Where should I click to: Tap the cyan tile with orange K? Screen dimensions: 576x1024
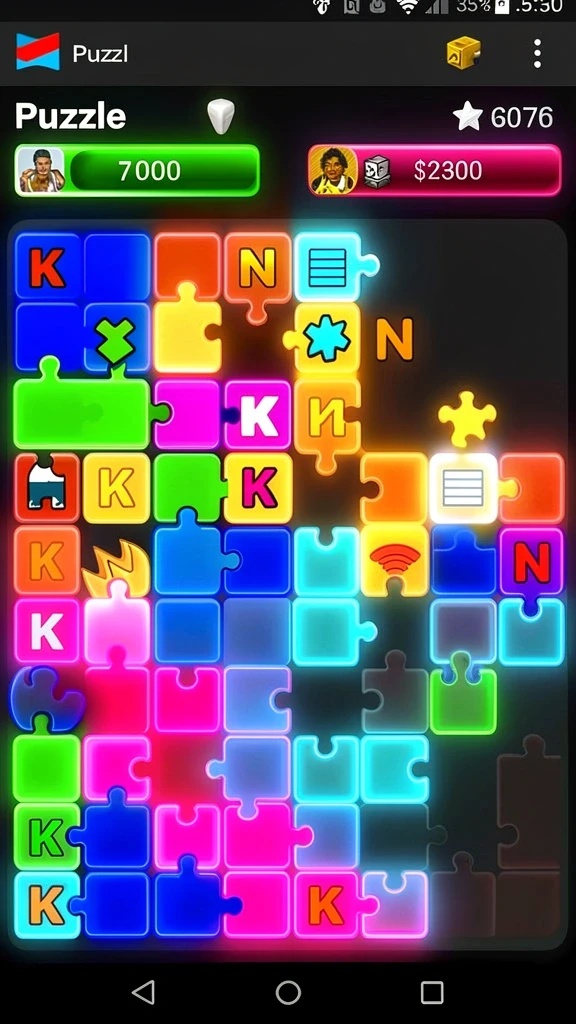click(x=46, y=905)
